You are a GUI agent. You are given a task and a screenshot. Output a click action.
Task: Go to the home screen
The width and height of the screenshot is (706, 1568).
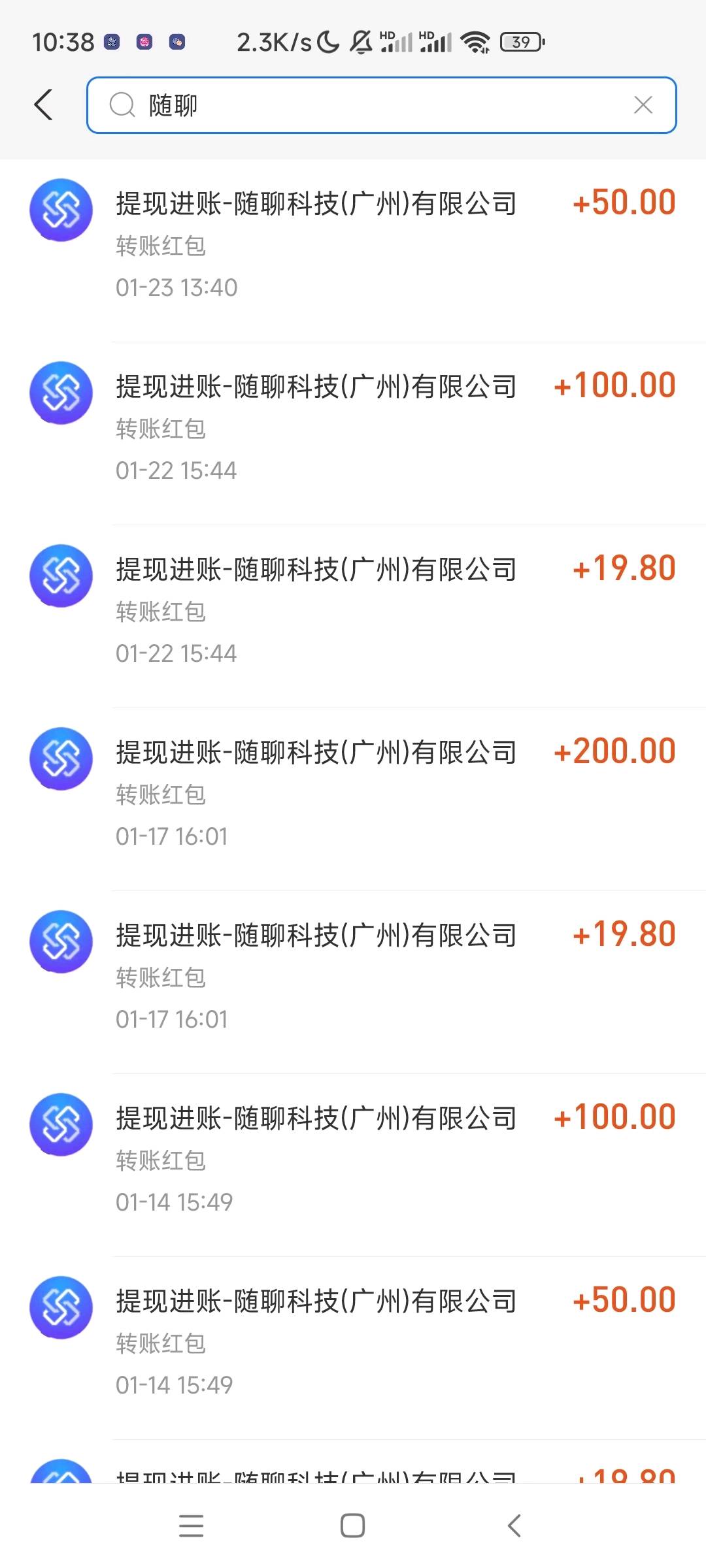pos(352,1526)
